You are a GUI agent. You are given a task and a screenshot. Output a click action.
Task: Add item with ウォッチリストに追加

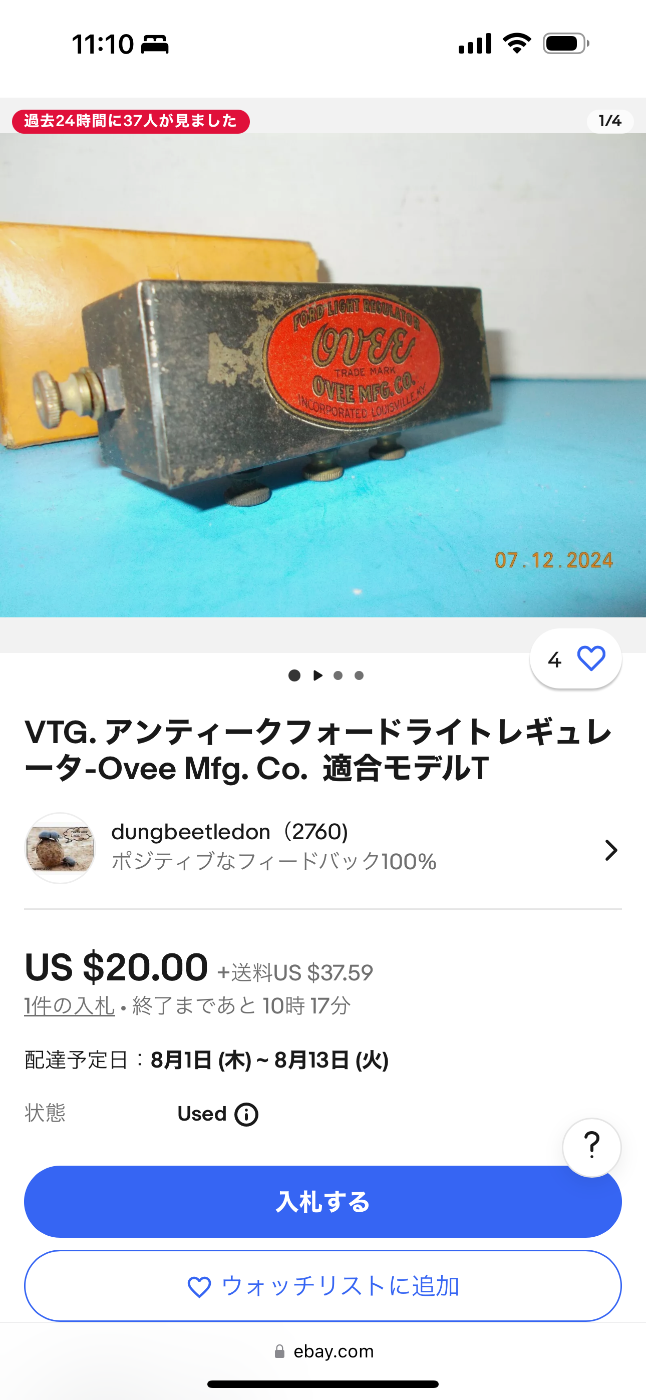(322, 1286)
